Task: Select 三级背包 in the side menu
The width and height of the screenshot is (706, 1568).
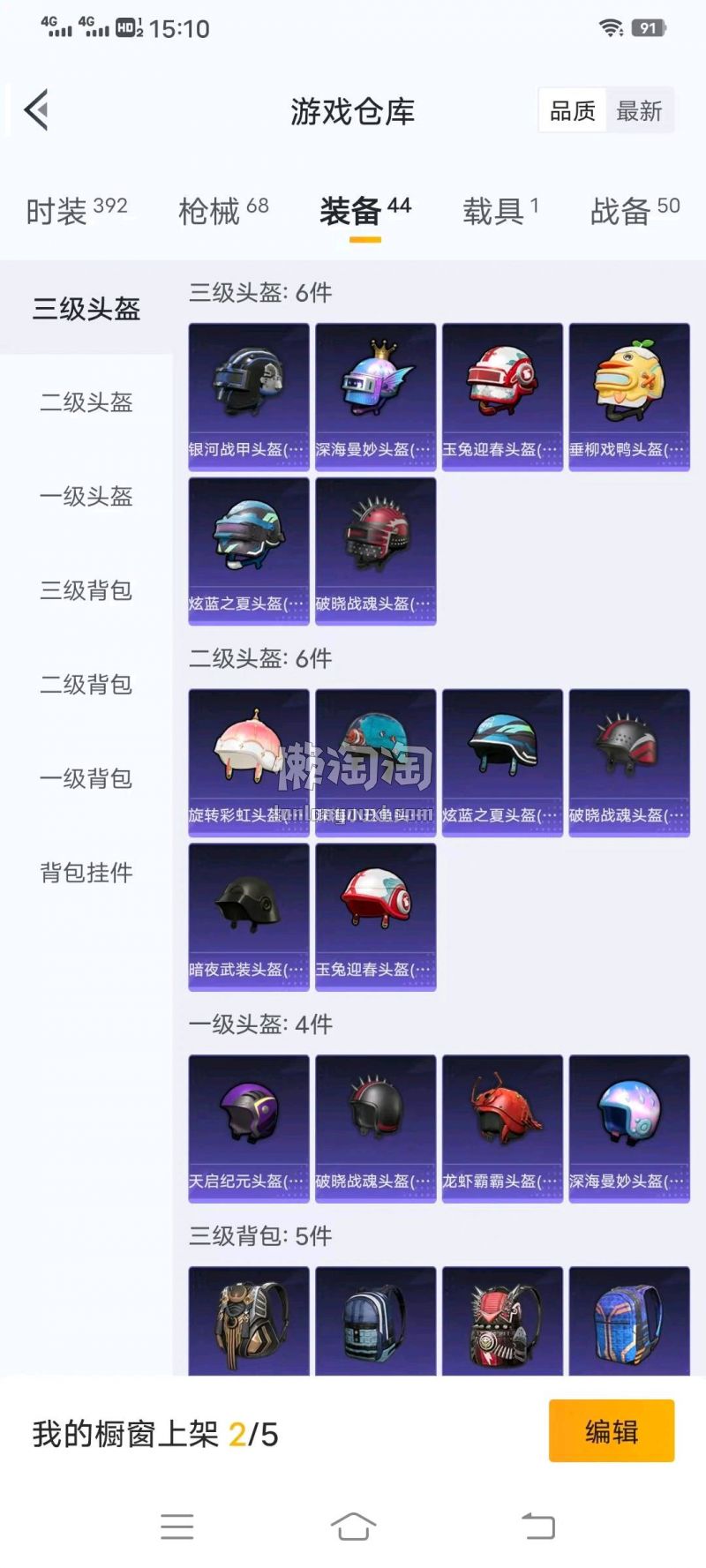Action: 86,590
